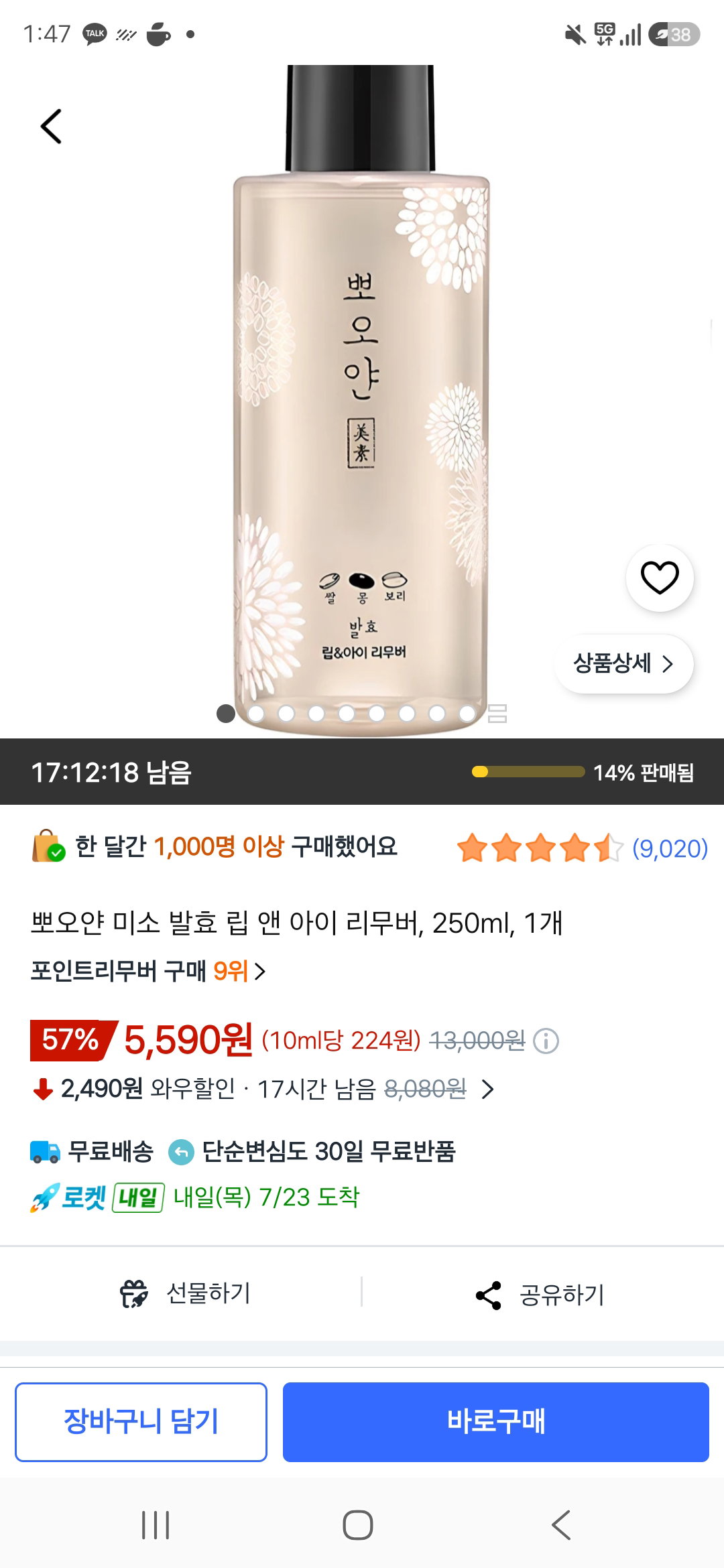The height and width of the screenshot is (1568, 724).
Task: Share this product via 공유하기
Action: [540, 1295]
